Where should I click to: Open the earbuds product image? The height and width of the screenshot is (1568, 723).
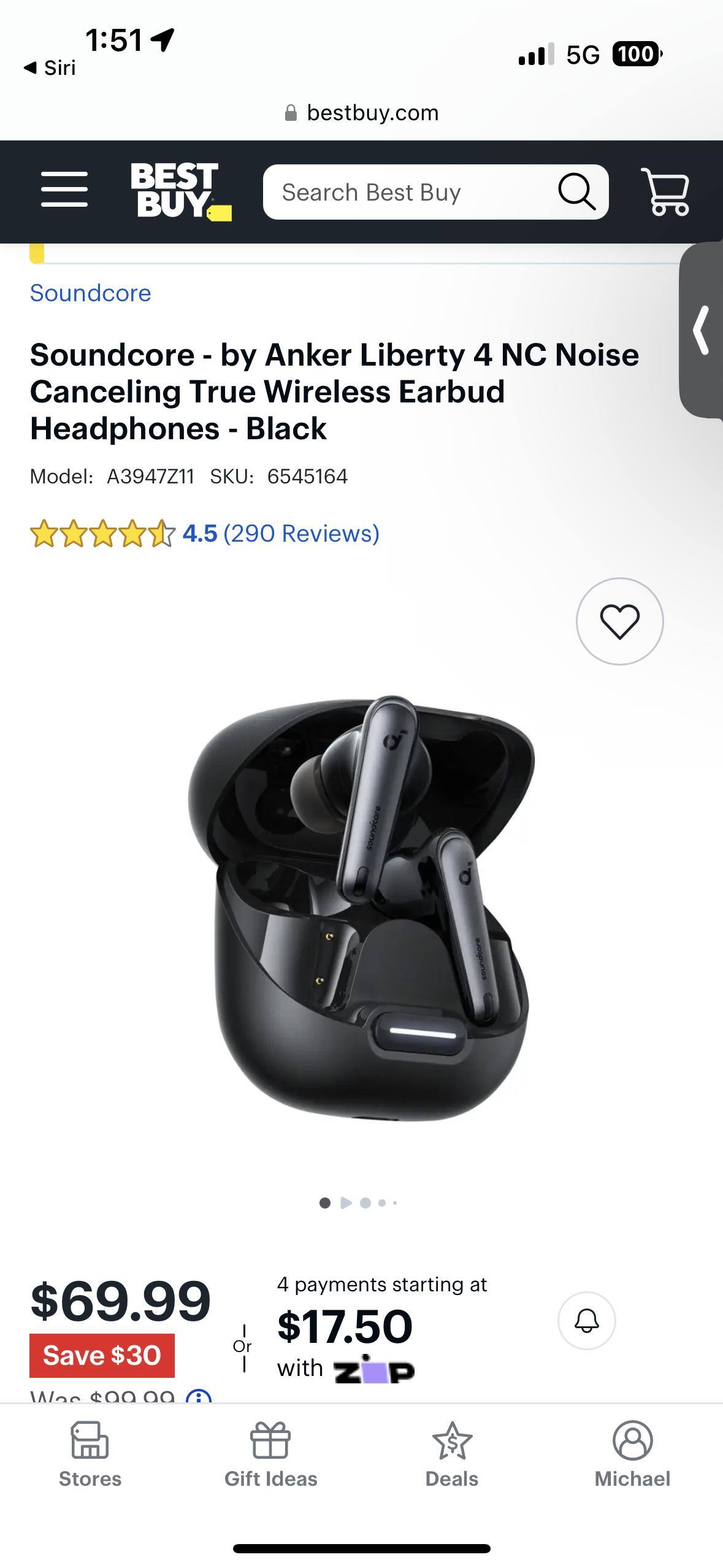coord(361,908)
